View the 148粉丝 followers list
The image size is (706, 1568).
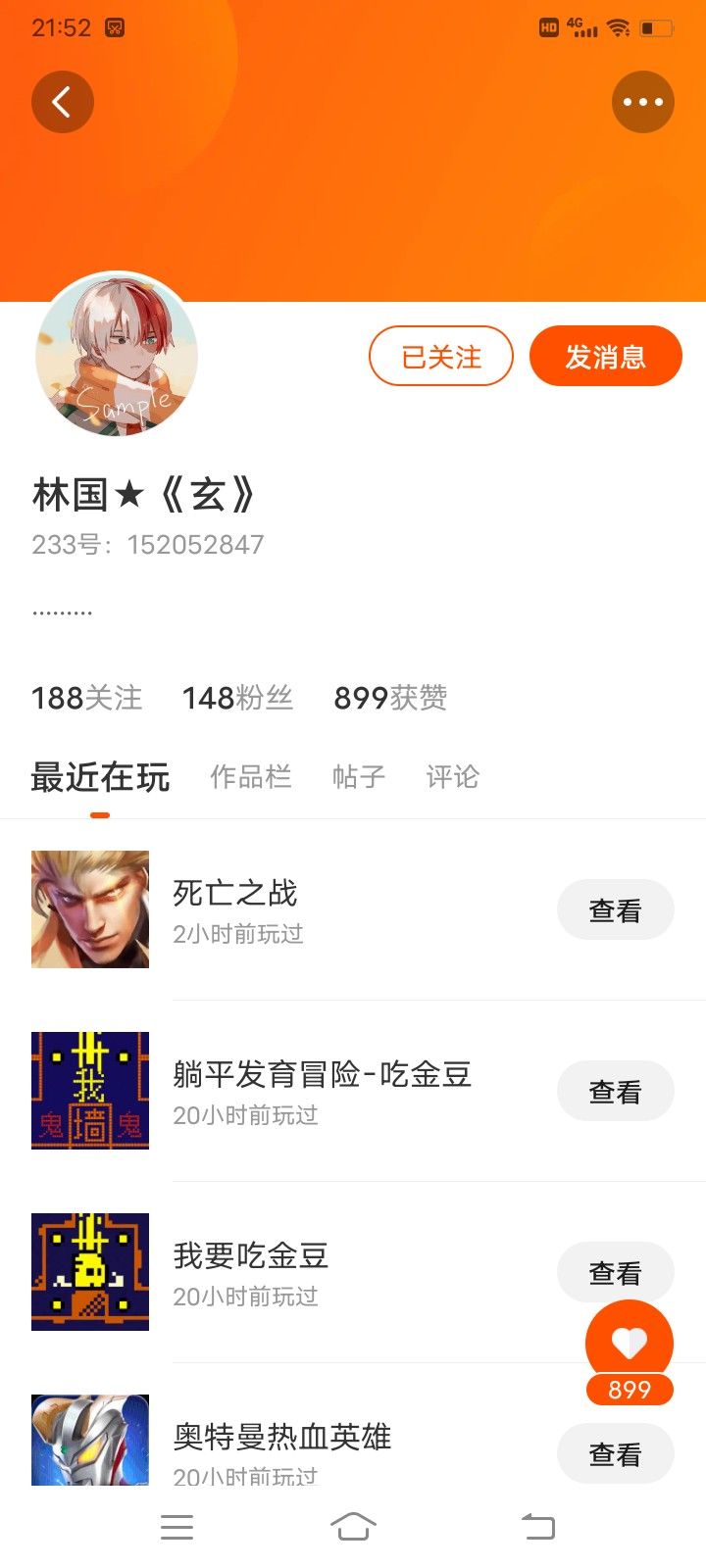pyautogui.click(x=237, y=698)
